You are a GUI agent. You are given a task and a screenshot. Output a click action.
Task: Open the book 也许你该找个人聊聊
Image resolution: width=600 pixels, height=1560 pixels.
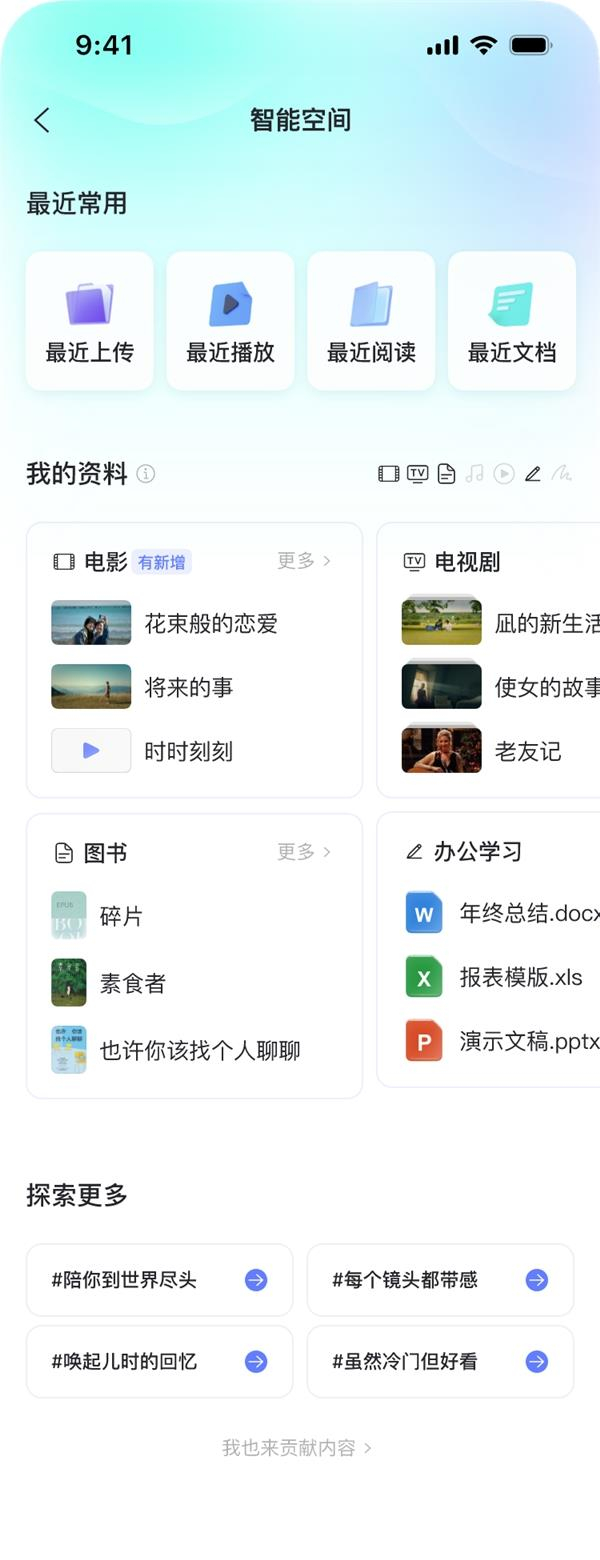(x=200, y=1050)
